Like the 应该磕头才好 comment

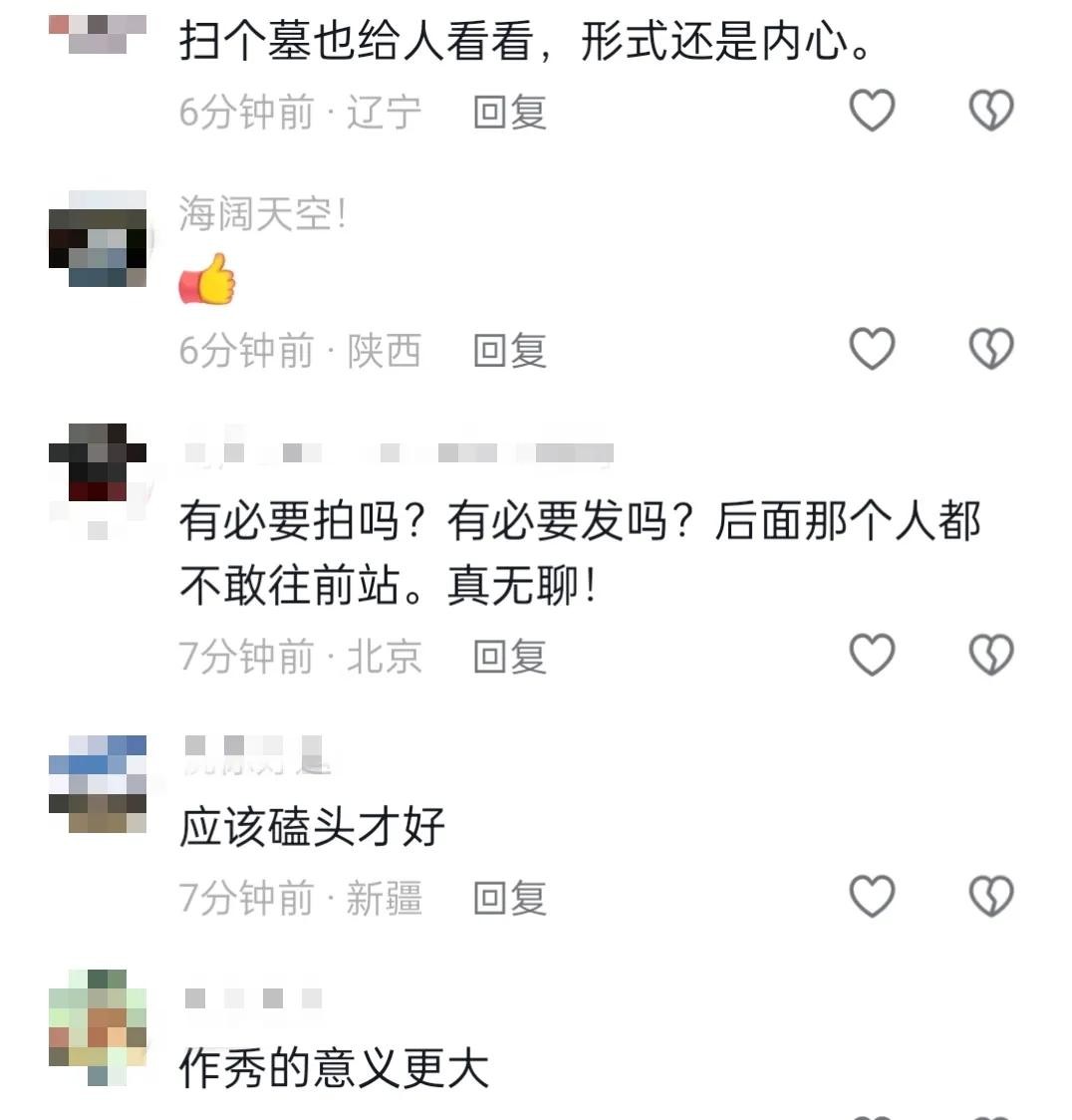tap(872, 897)
